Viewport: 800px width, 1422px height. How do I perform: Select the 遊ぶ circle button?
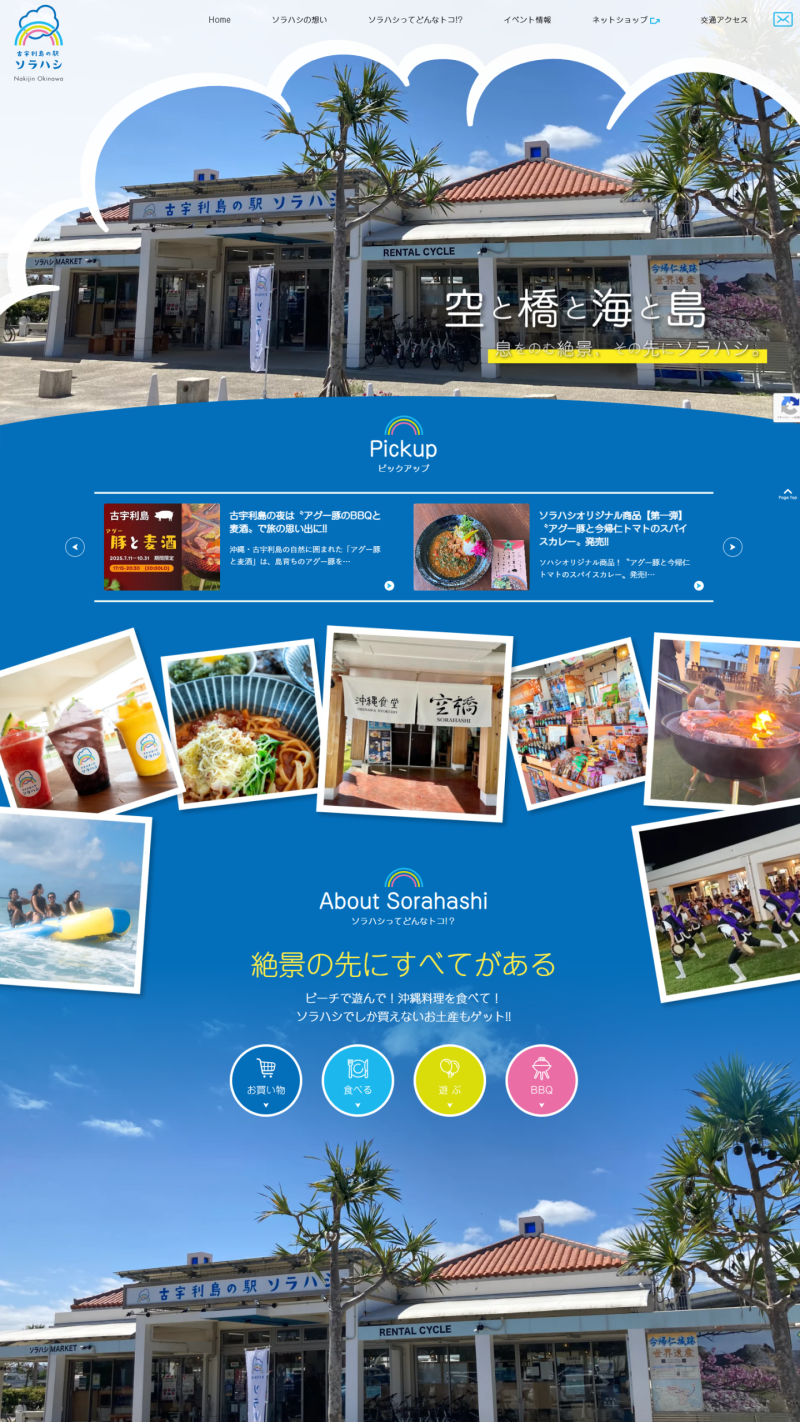pos(450,1080)
